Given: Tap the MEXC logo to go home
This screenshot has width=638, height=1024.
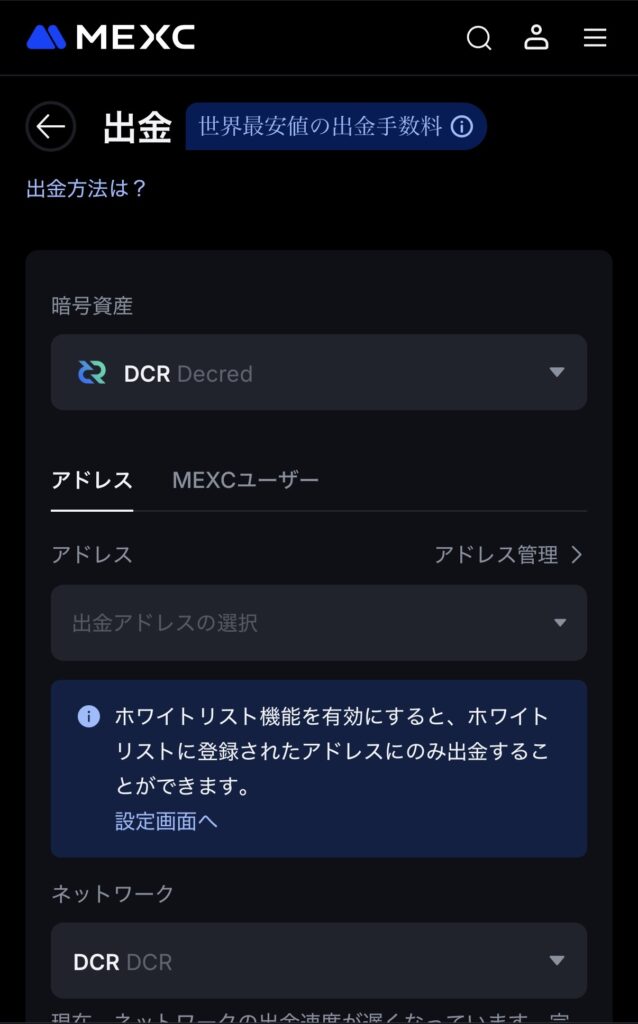Looking at the screenshot, I should (x=111, y=38).
